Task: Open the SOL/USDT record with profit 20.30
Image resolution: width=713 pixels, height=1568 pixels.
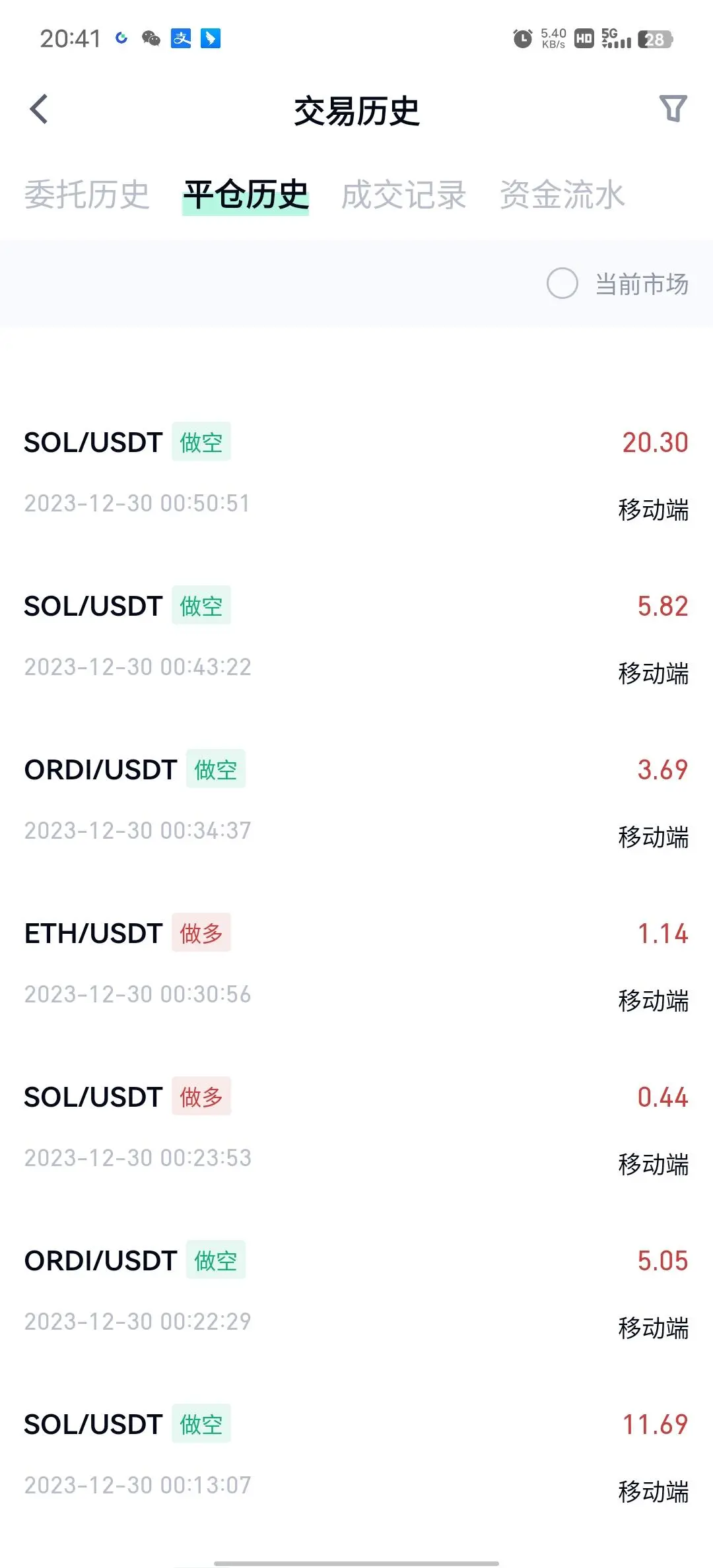Action: pos(356,473)
